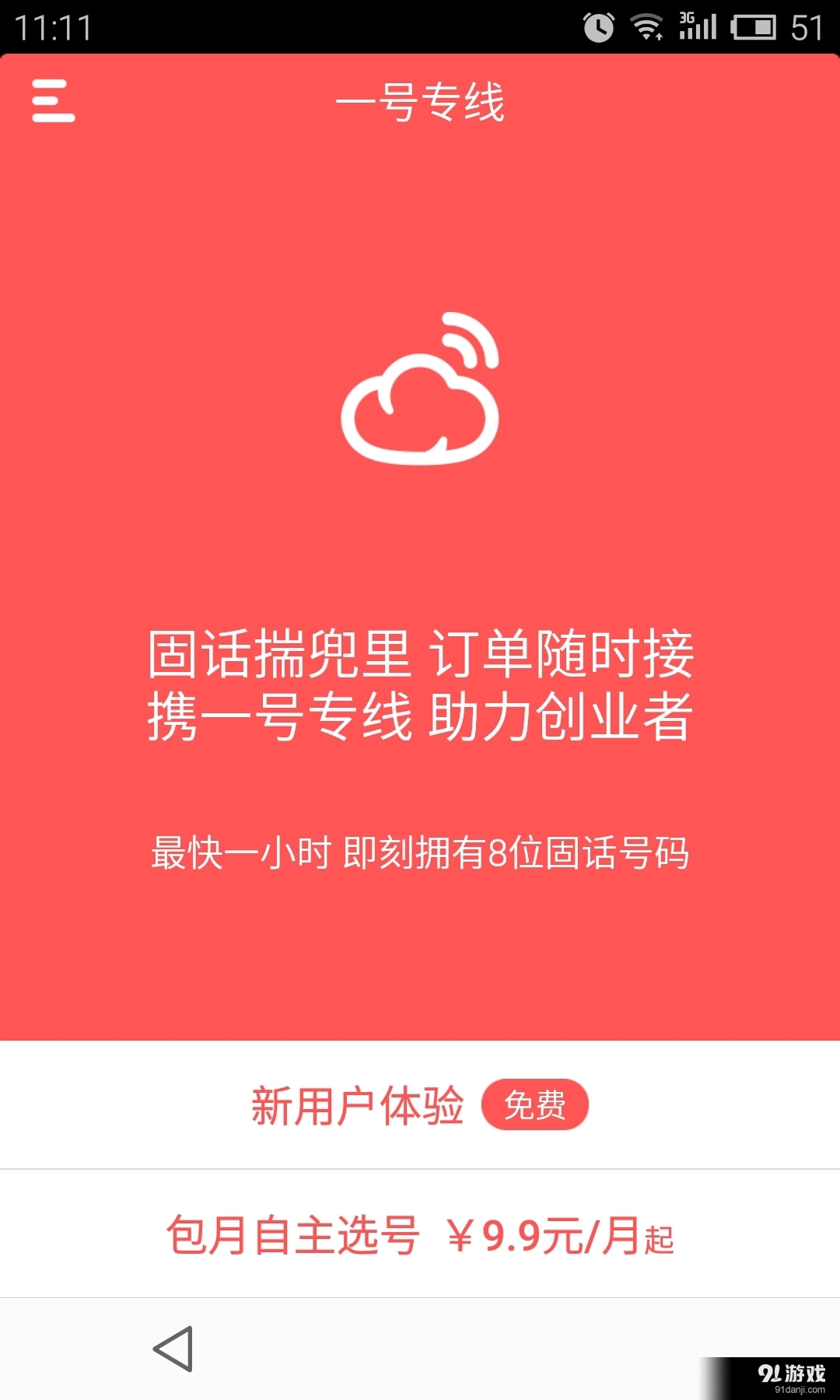840x1400 pixels.
Task: Open the drawer menu button
Action: click(53, 101)
